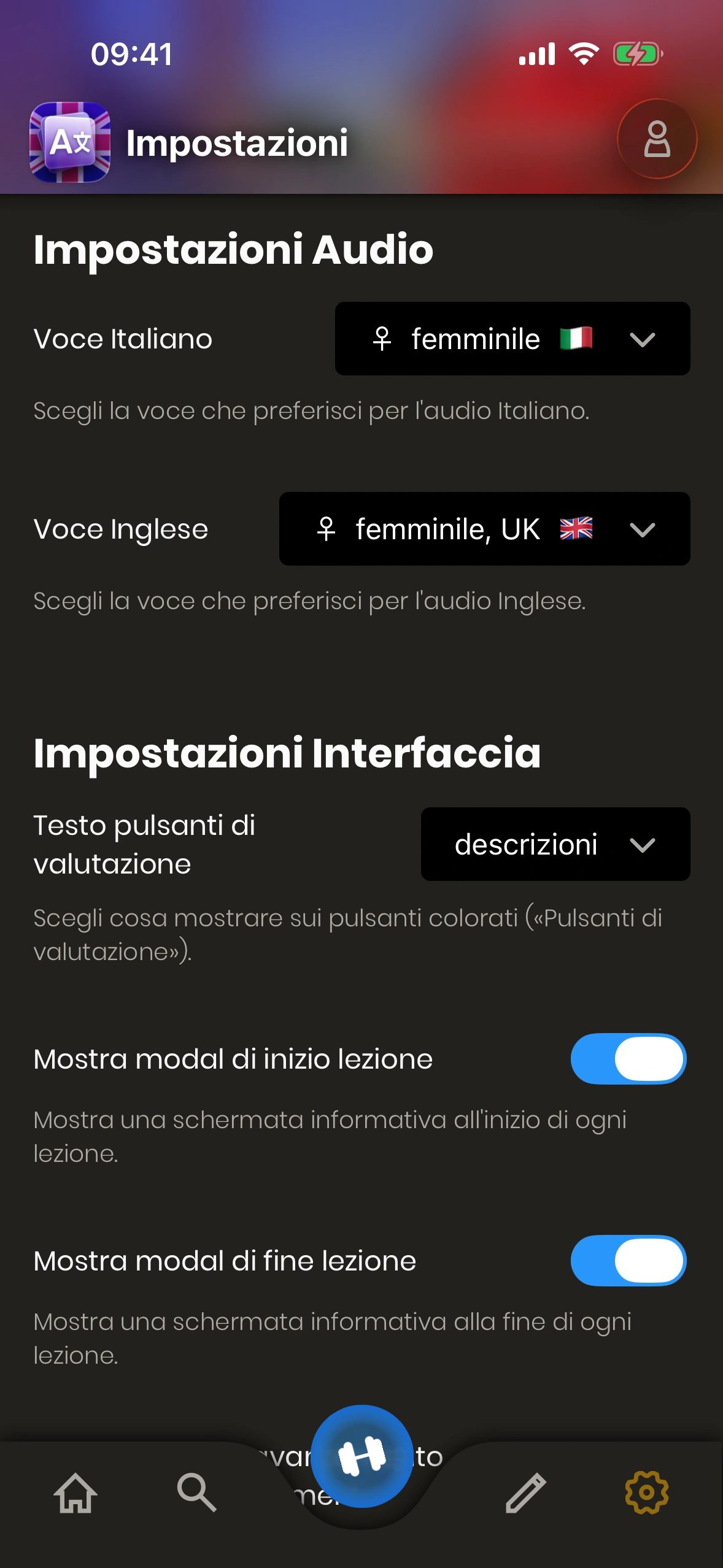
Task: Select the settings gear tab
Action: click(646, 1492)
